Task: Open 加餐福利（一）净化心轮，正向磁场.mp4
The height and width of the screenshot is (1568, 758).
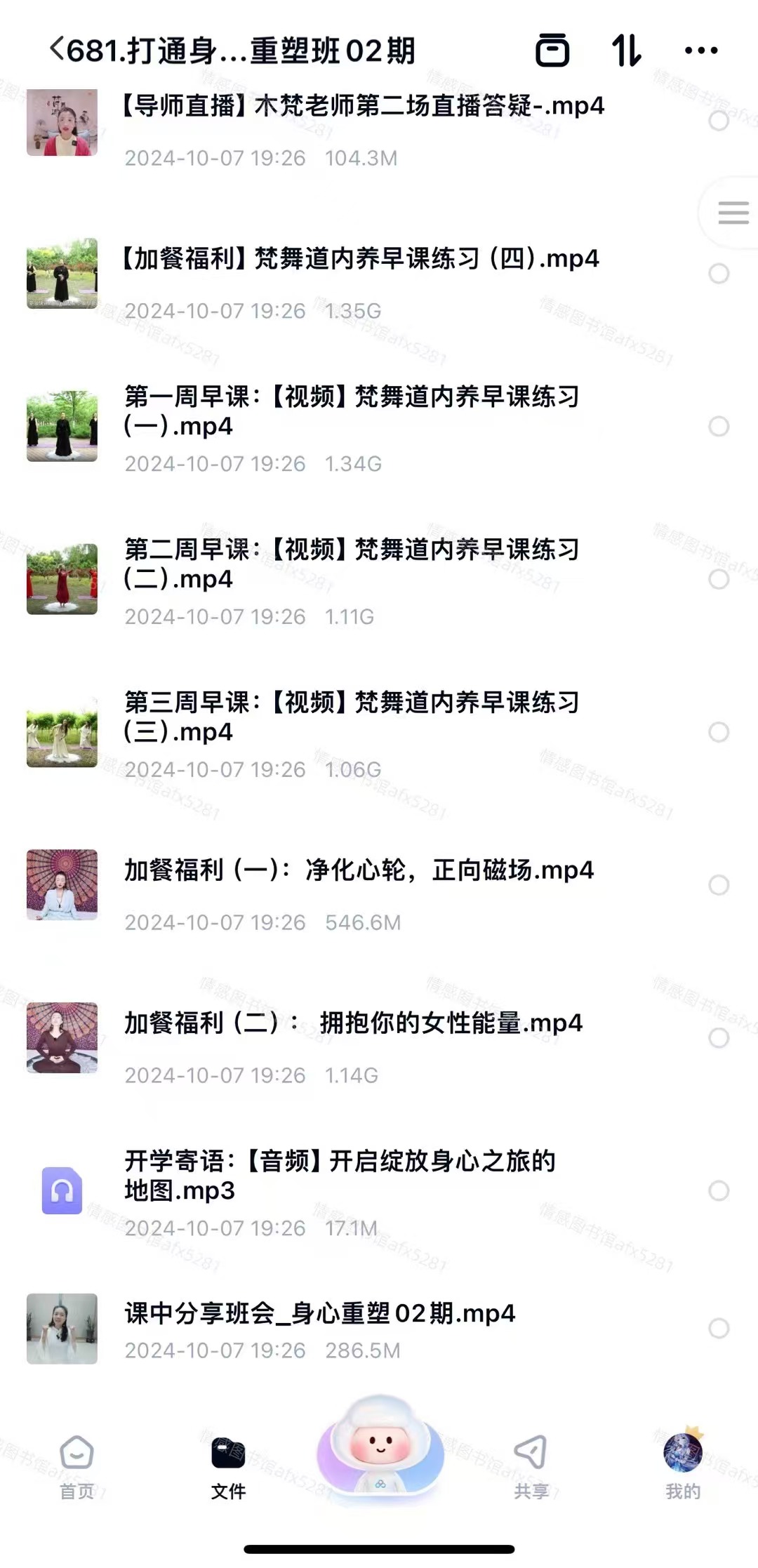Action: pyautogui.click(x=359, y=870)
